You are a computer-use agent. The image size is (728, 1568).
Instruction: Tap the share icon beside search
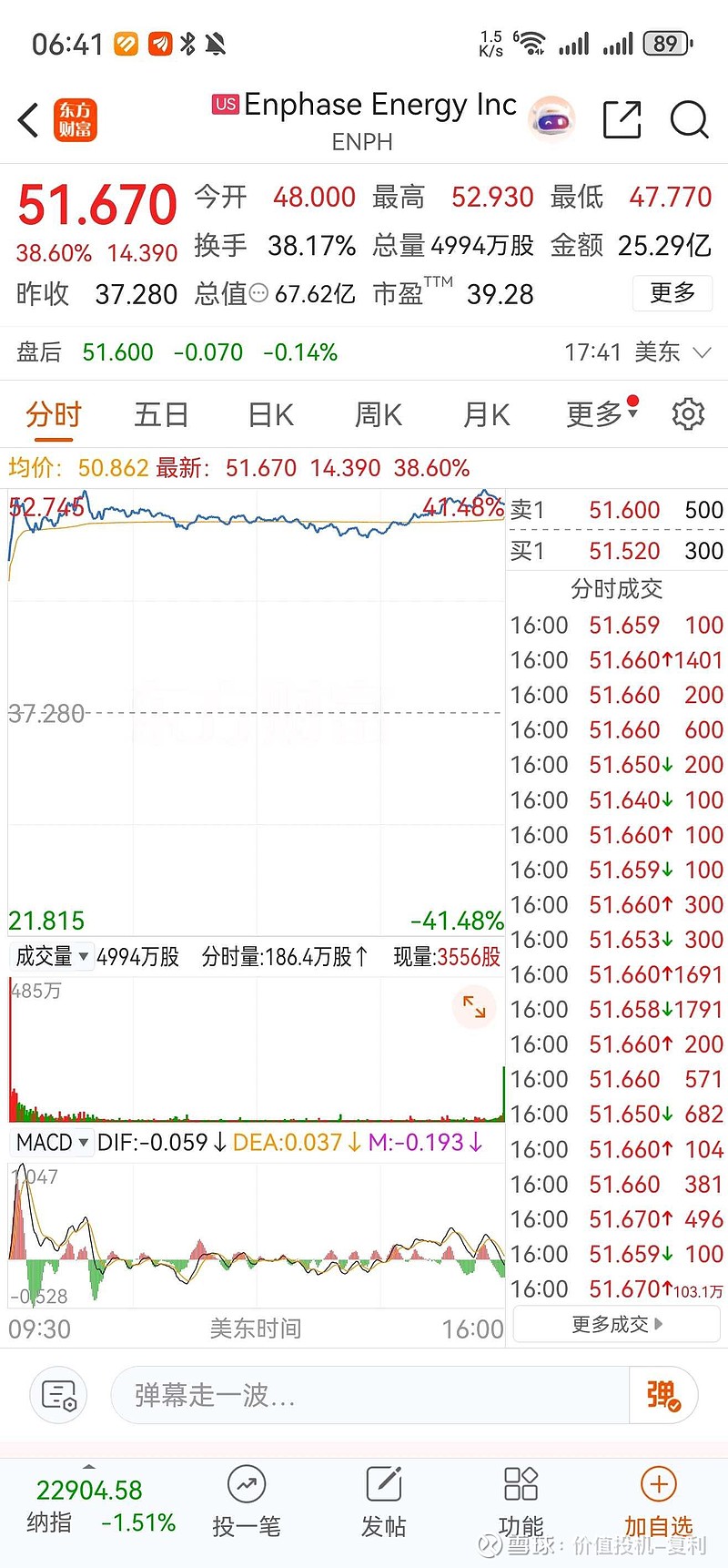(622, 119)
